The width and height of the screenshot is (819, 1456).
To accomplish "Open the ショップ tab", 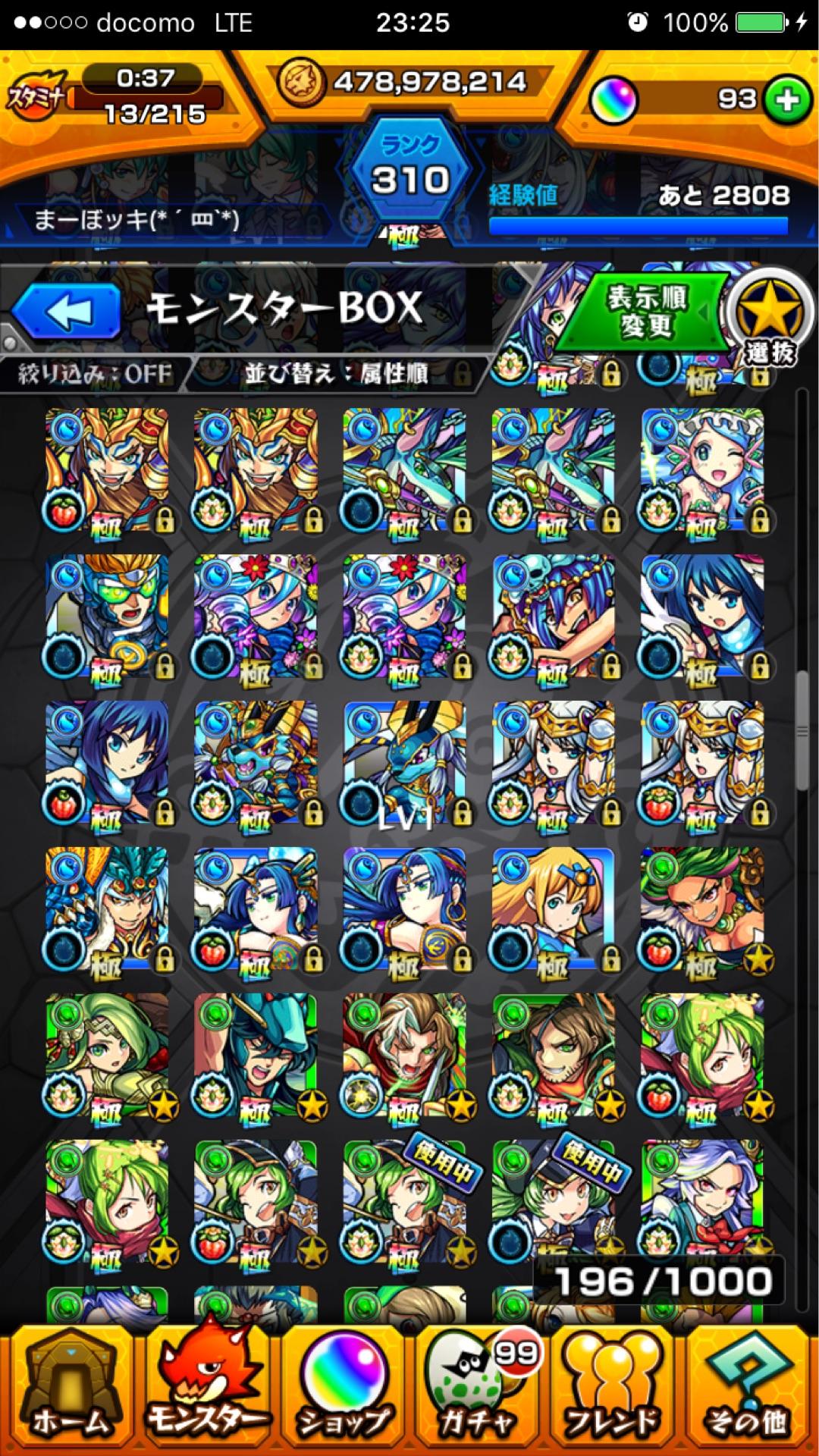I will click(343, 1392).
